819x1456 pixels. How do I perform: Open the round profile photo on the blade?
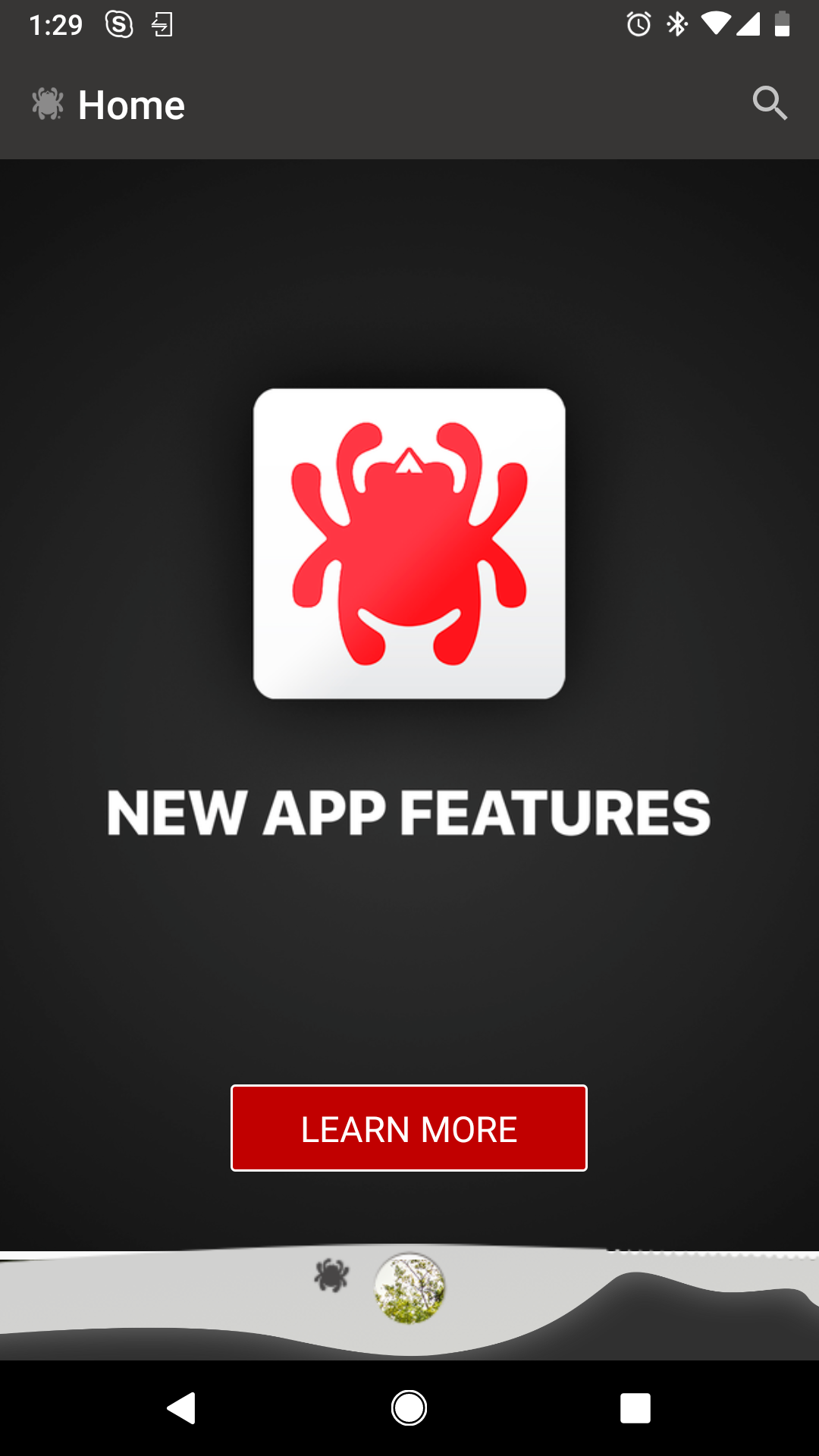tap(409, 1288)
